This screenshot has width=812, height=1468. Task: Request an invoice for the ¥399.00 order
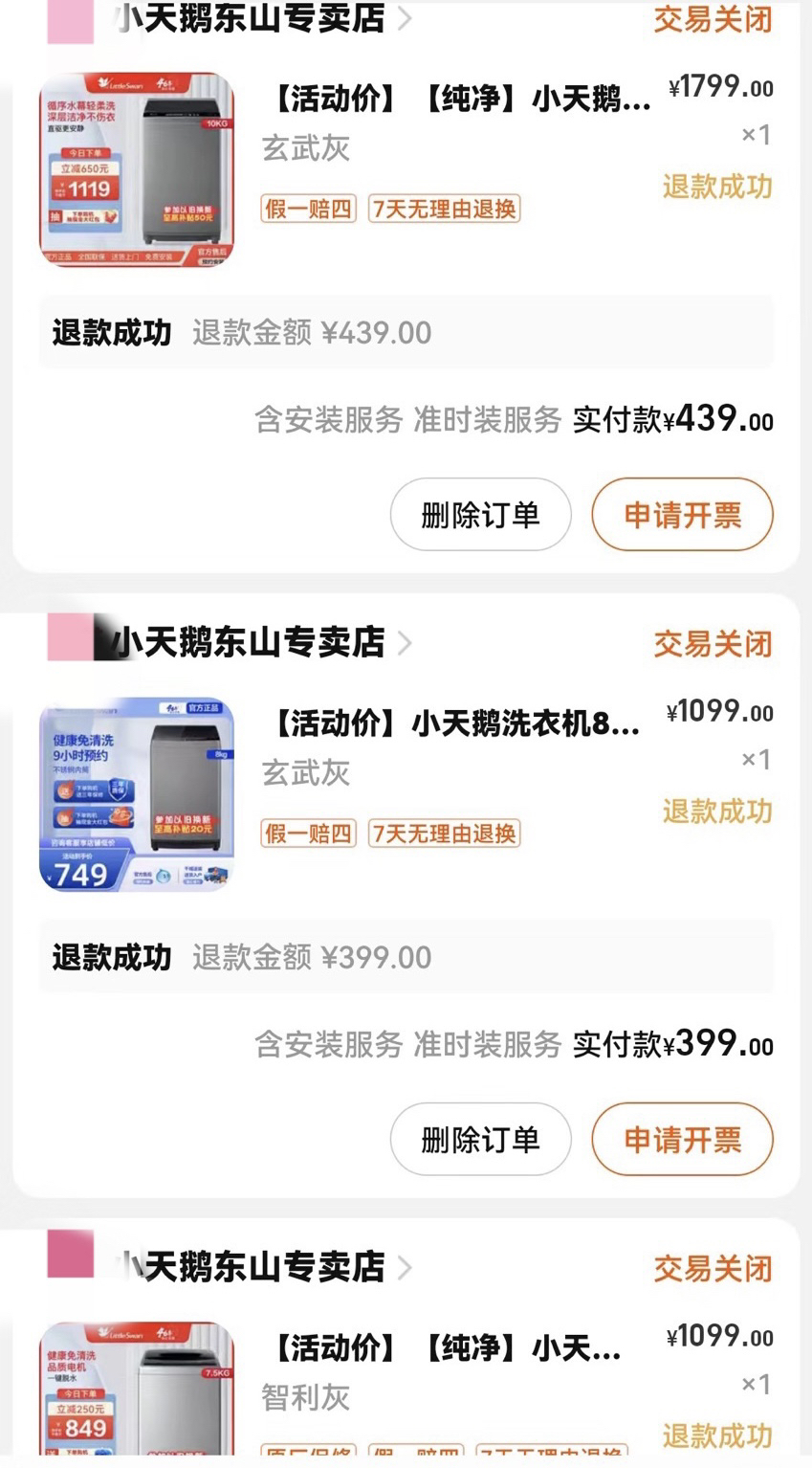click(x=682, y=1139)
